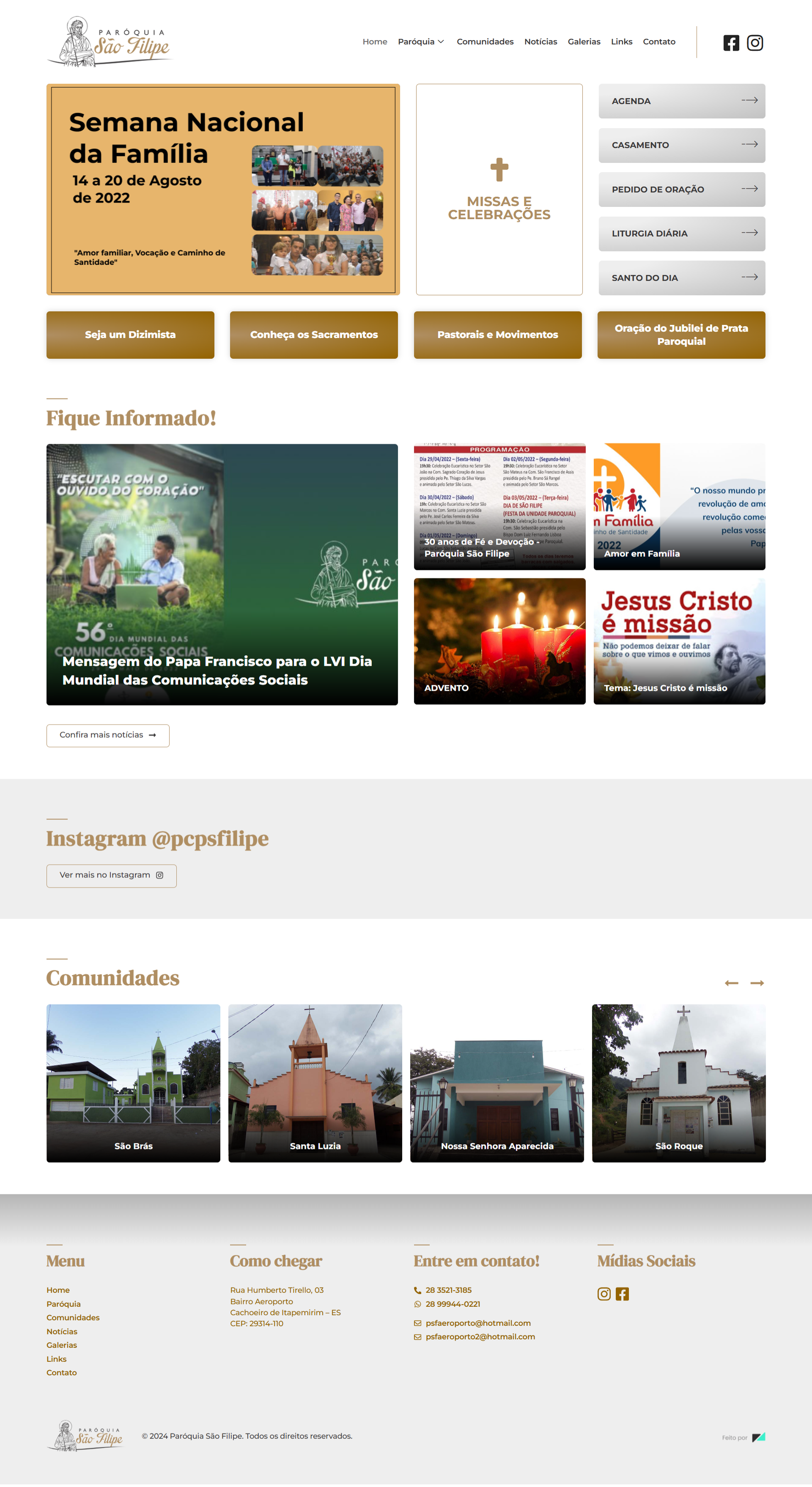Open the São Roque community card
The image size is (812, 1487).
(679, 1083)
